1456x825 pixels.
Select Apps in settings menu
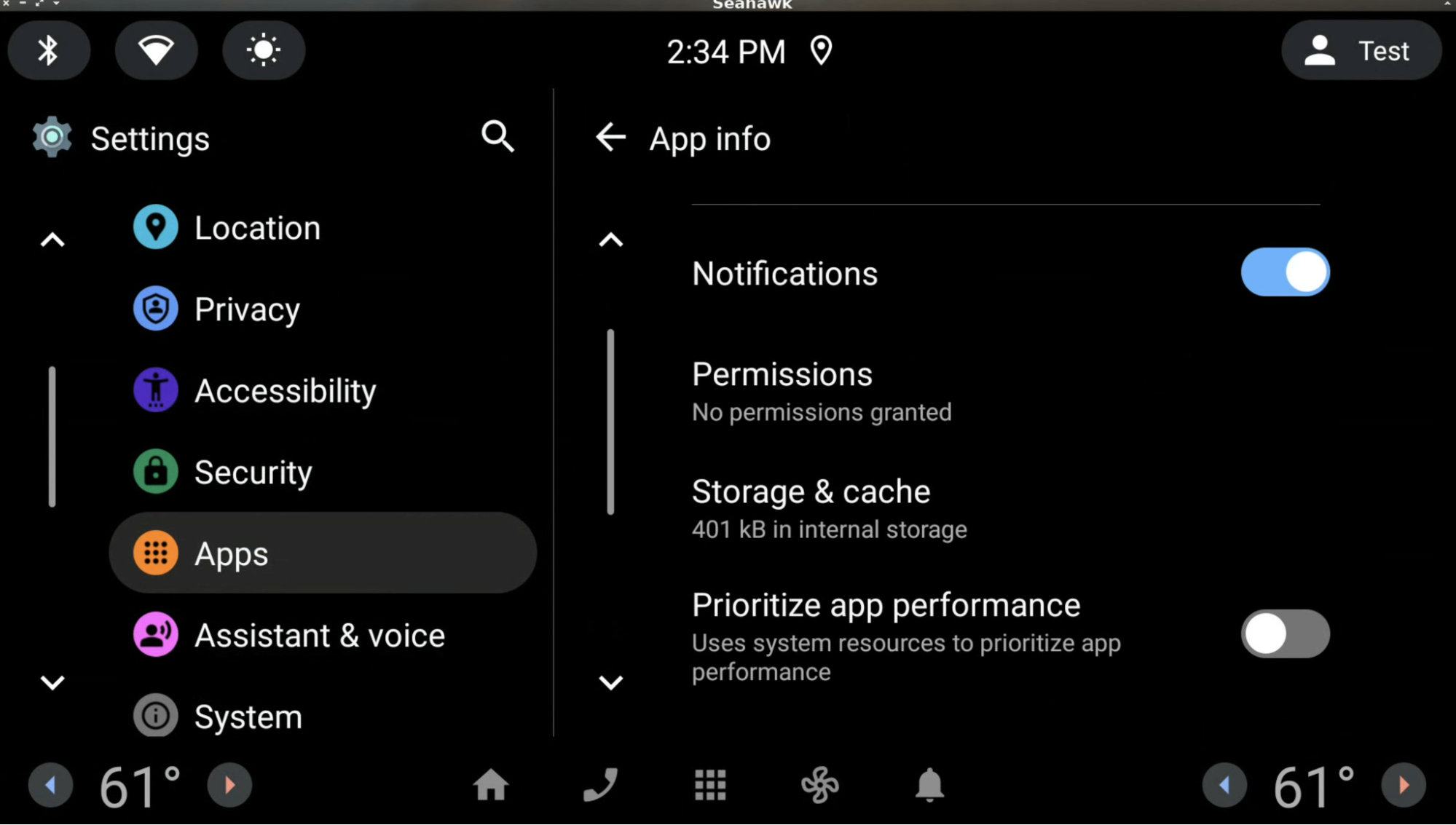[x=322, y=553]
